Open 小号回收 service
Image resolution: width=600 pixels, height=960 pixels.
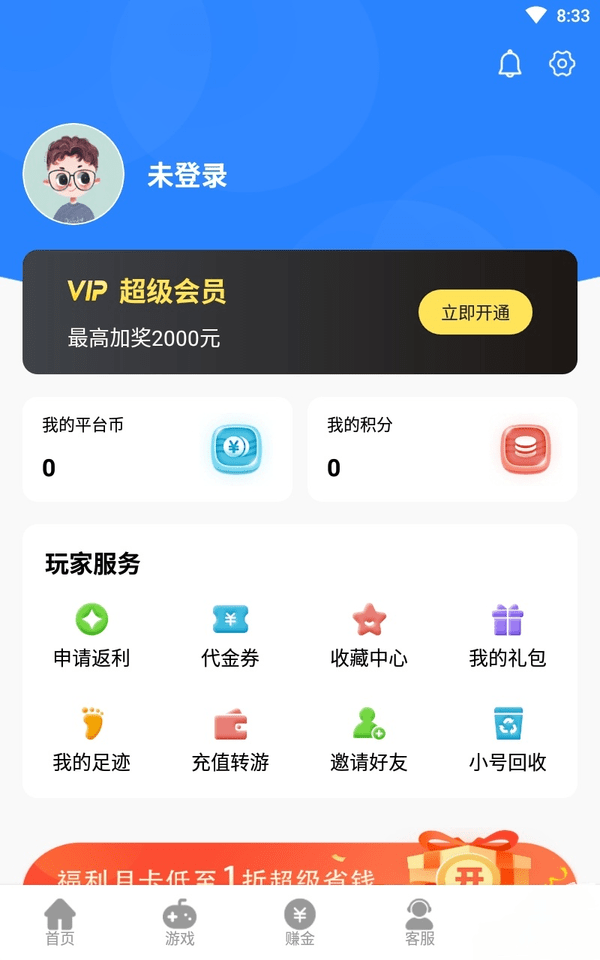click(x=508, y=740)
